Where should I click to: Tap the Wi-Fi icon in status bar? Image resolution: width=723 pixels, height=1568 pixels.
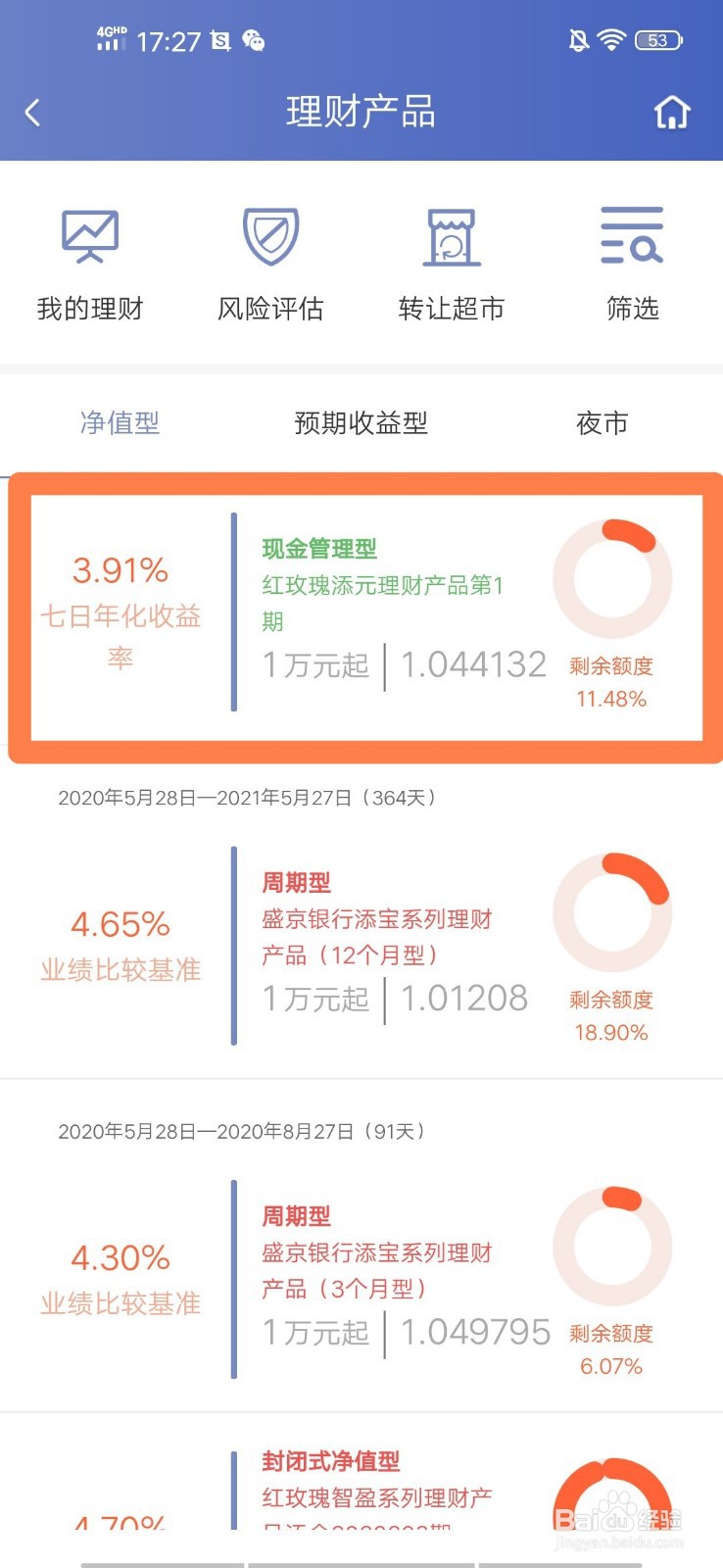pyautogui.click(x=613, y=40)
